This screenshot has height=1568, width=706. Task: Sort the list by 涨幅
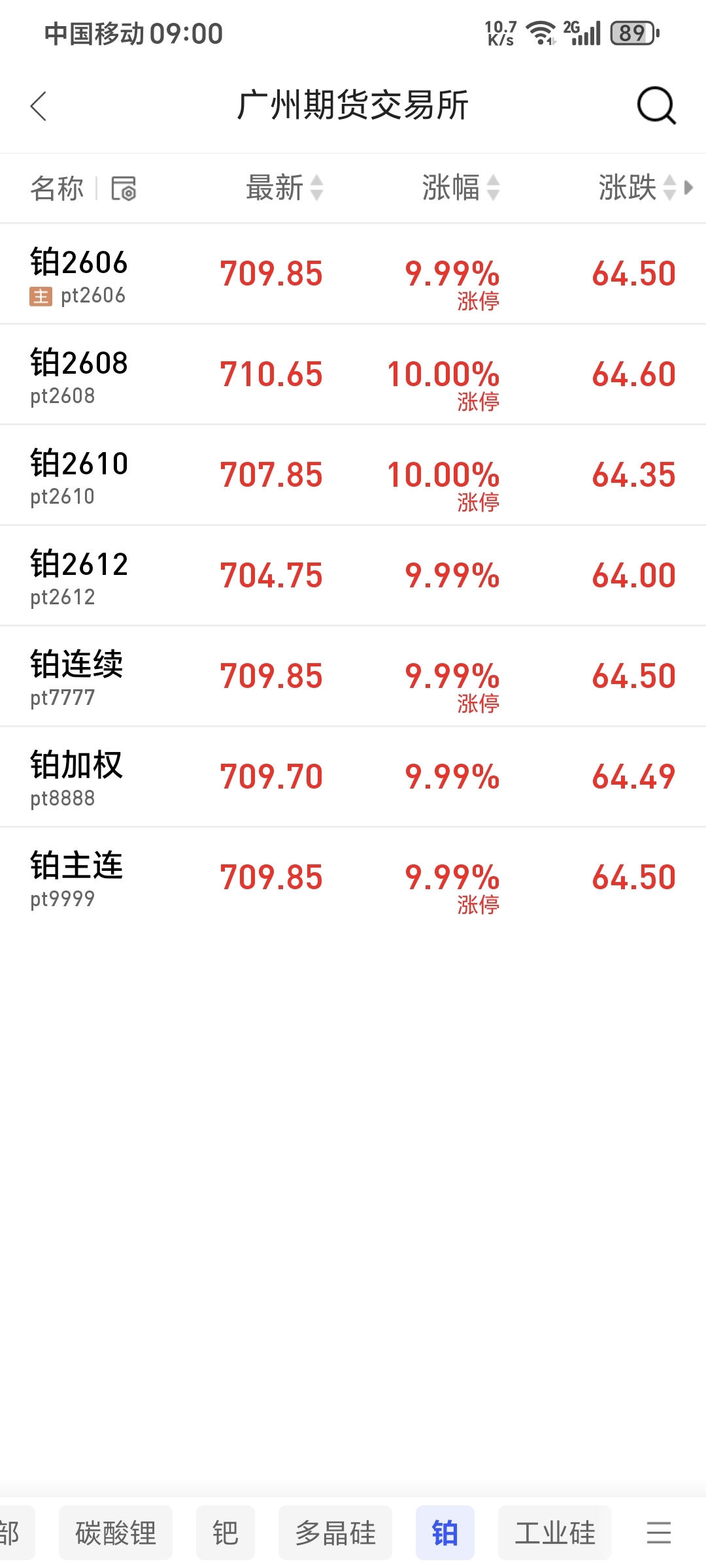(461, 188)
